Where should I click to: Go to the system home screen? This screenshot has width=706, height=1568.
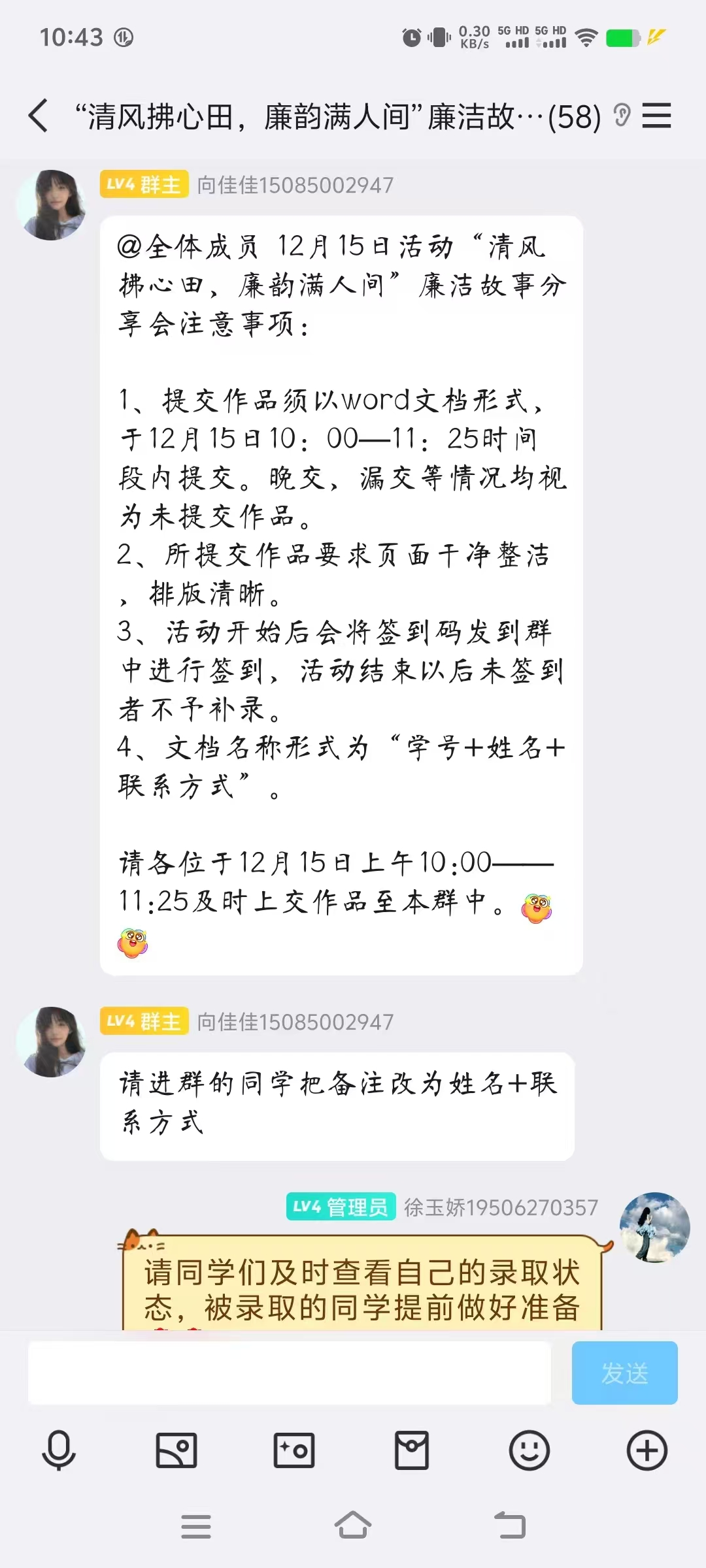point(353,1526)
